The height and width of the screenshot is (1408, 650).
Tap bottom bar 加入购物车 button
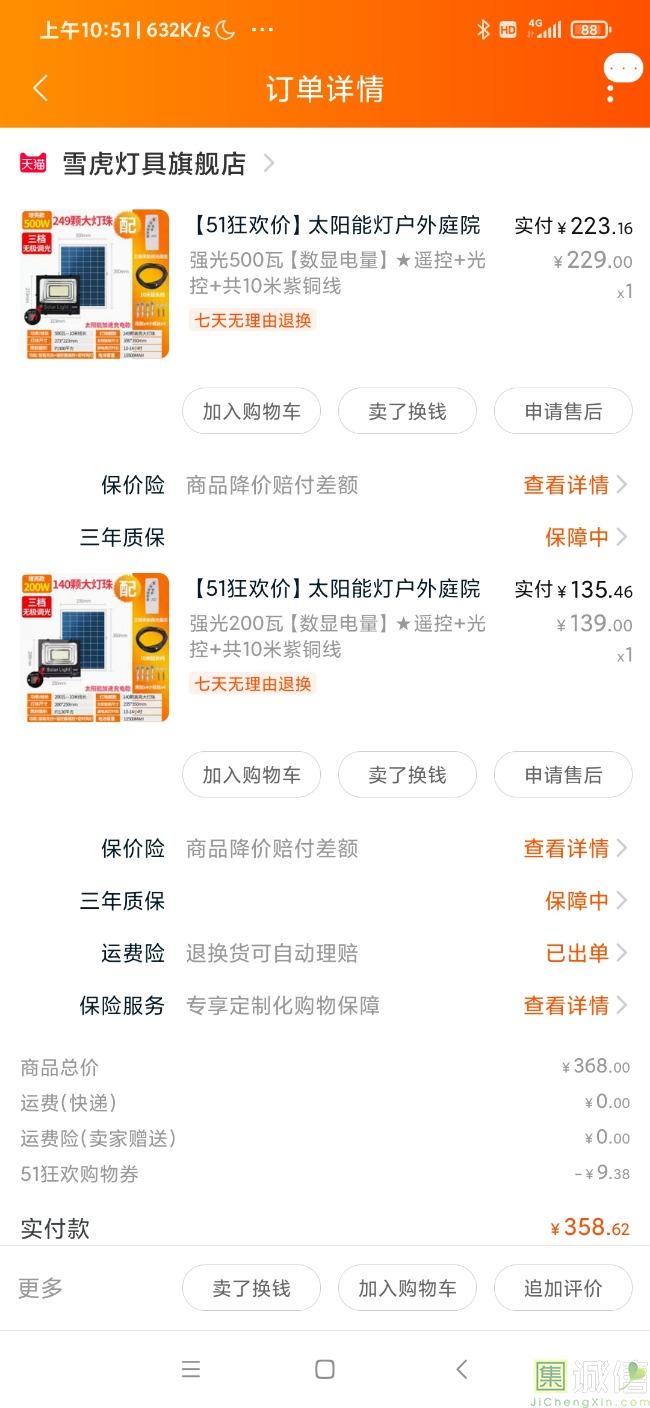407,1288
